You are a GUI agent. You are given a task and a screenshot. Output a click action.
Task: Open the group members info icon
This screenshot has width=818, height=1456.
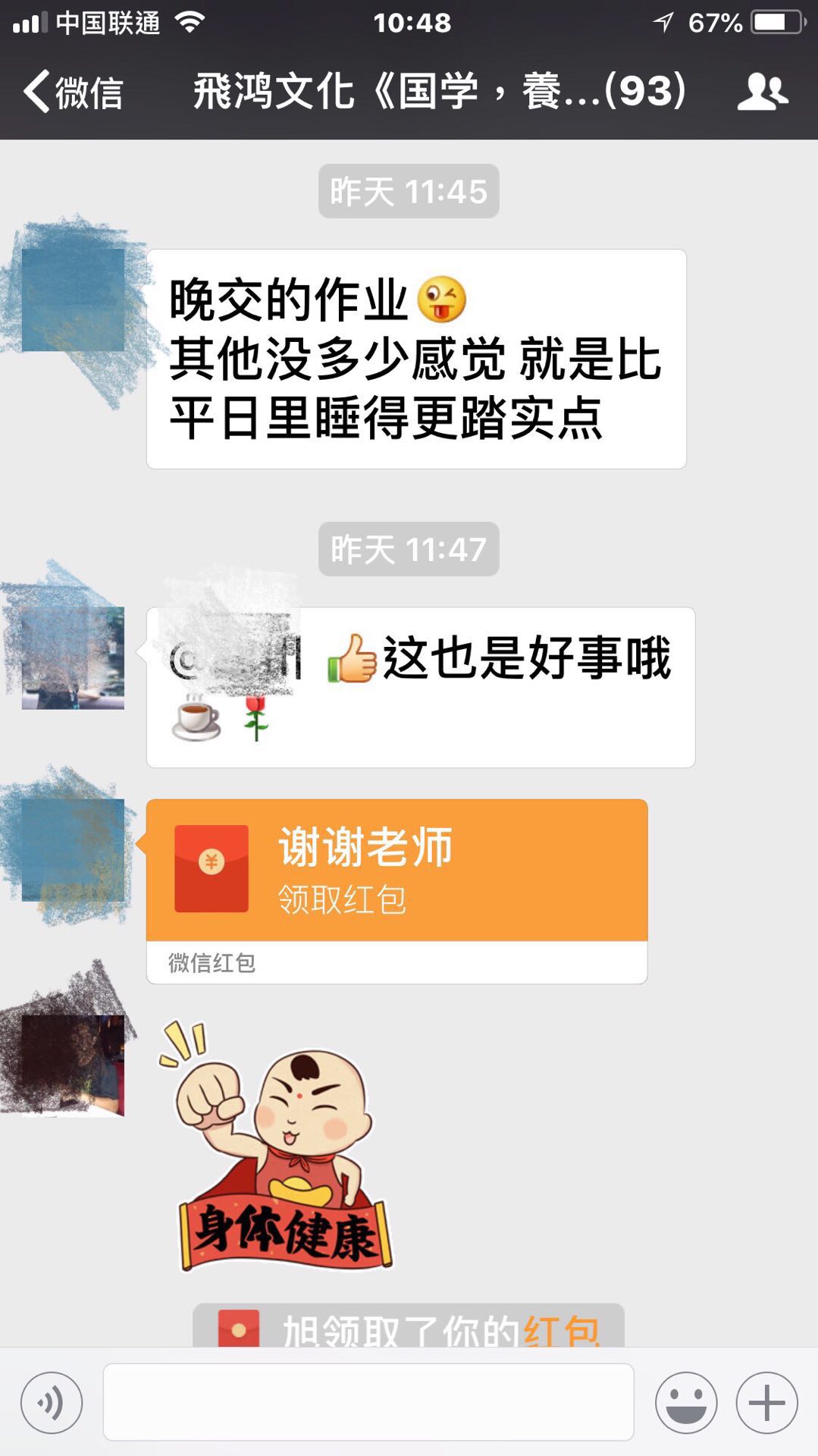point(762,93)
